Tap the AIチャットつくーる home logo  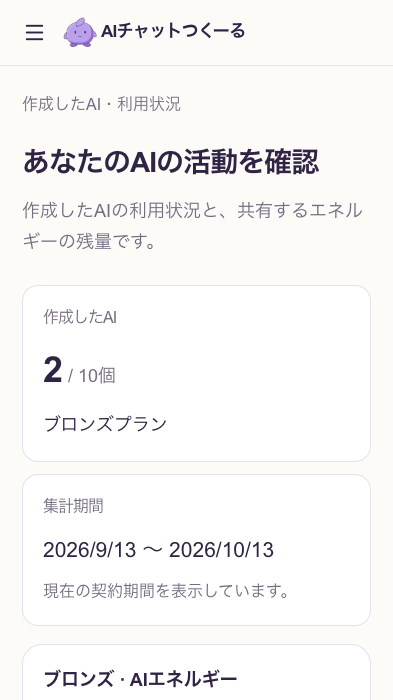coord(154,32)
